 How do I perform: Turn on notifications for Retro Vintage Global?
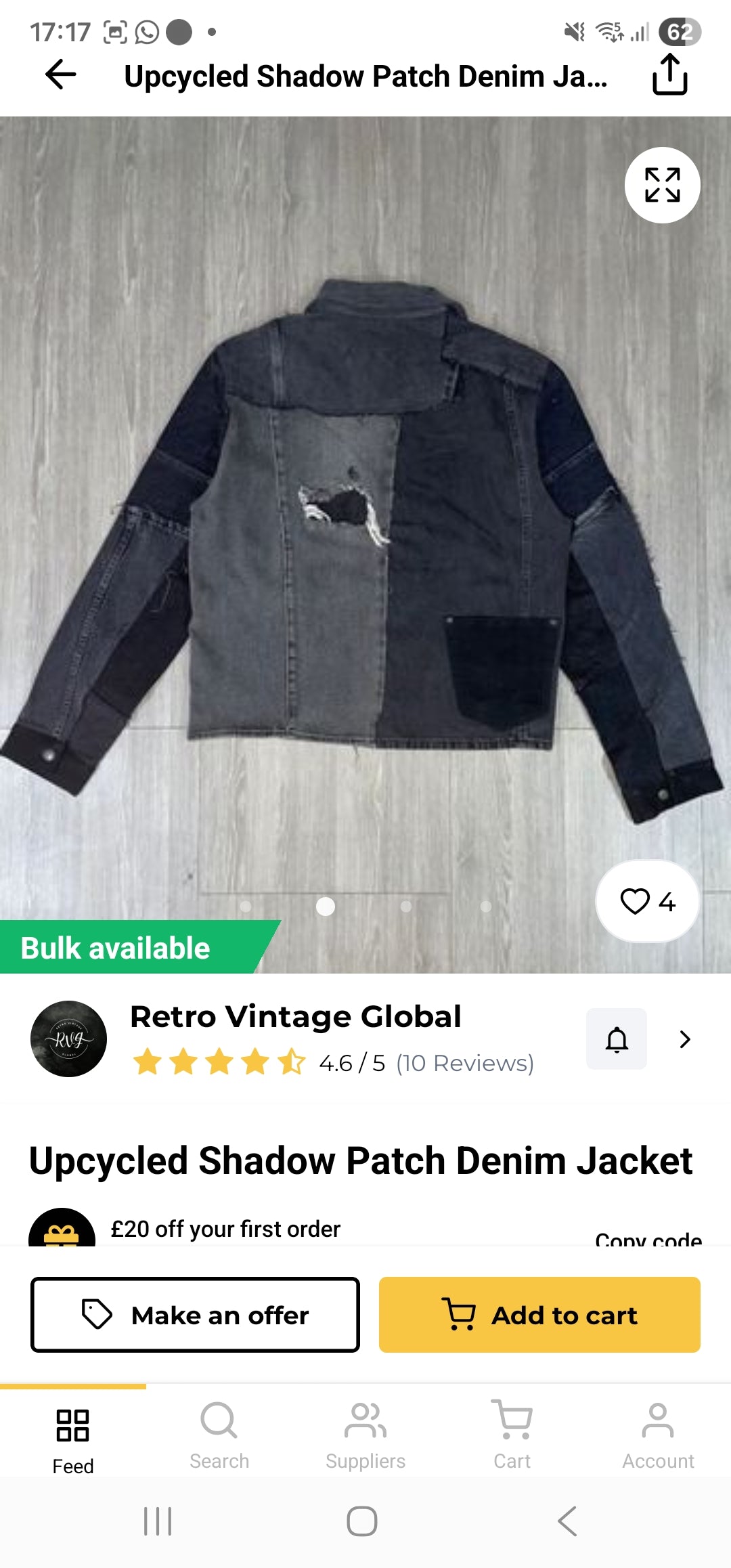coord(617,1039)
